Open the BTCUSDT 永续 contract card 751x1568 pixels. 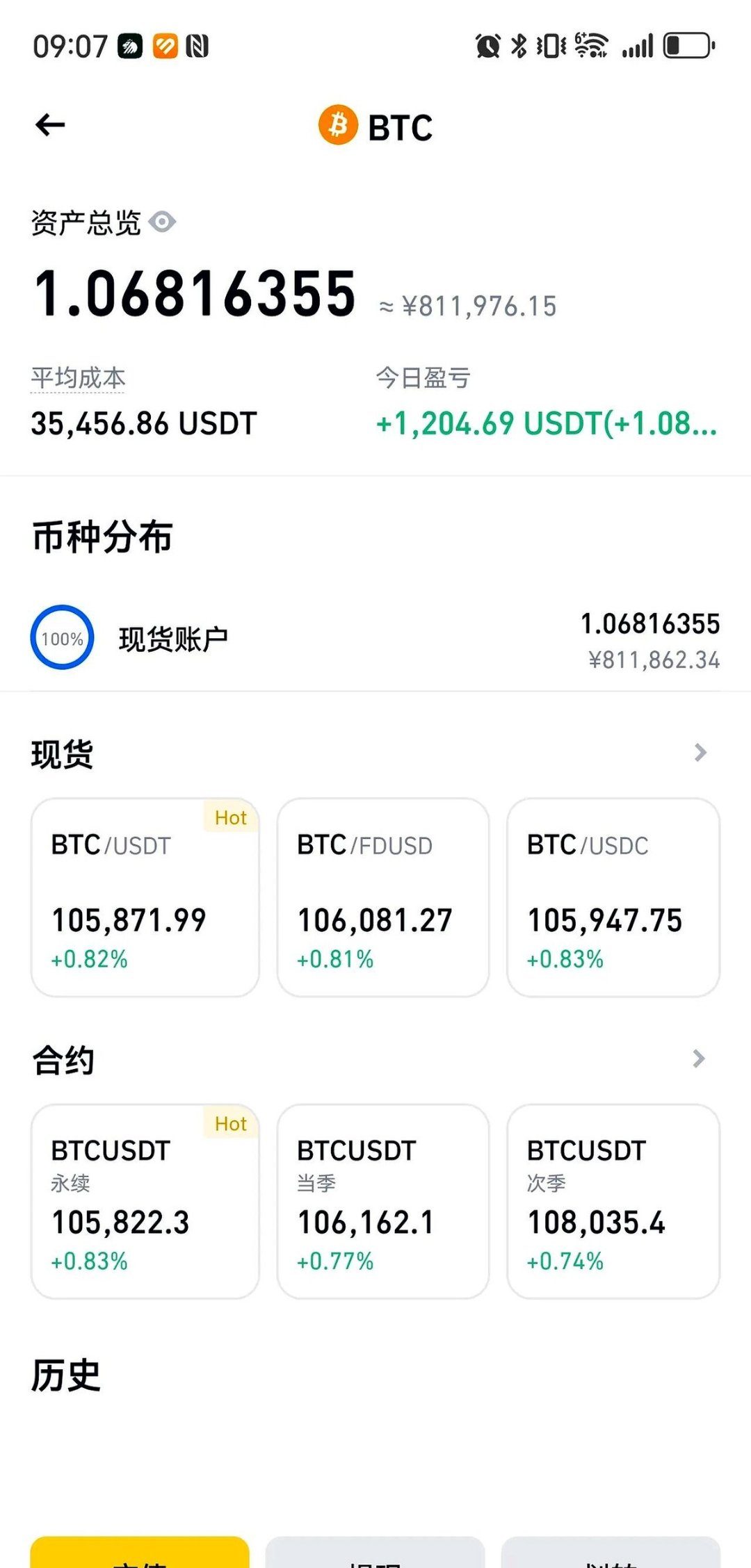coord(145,1201)
